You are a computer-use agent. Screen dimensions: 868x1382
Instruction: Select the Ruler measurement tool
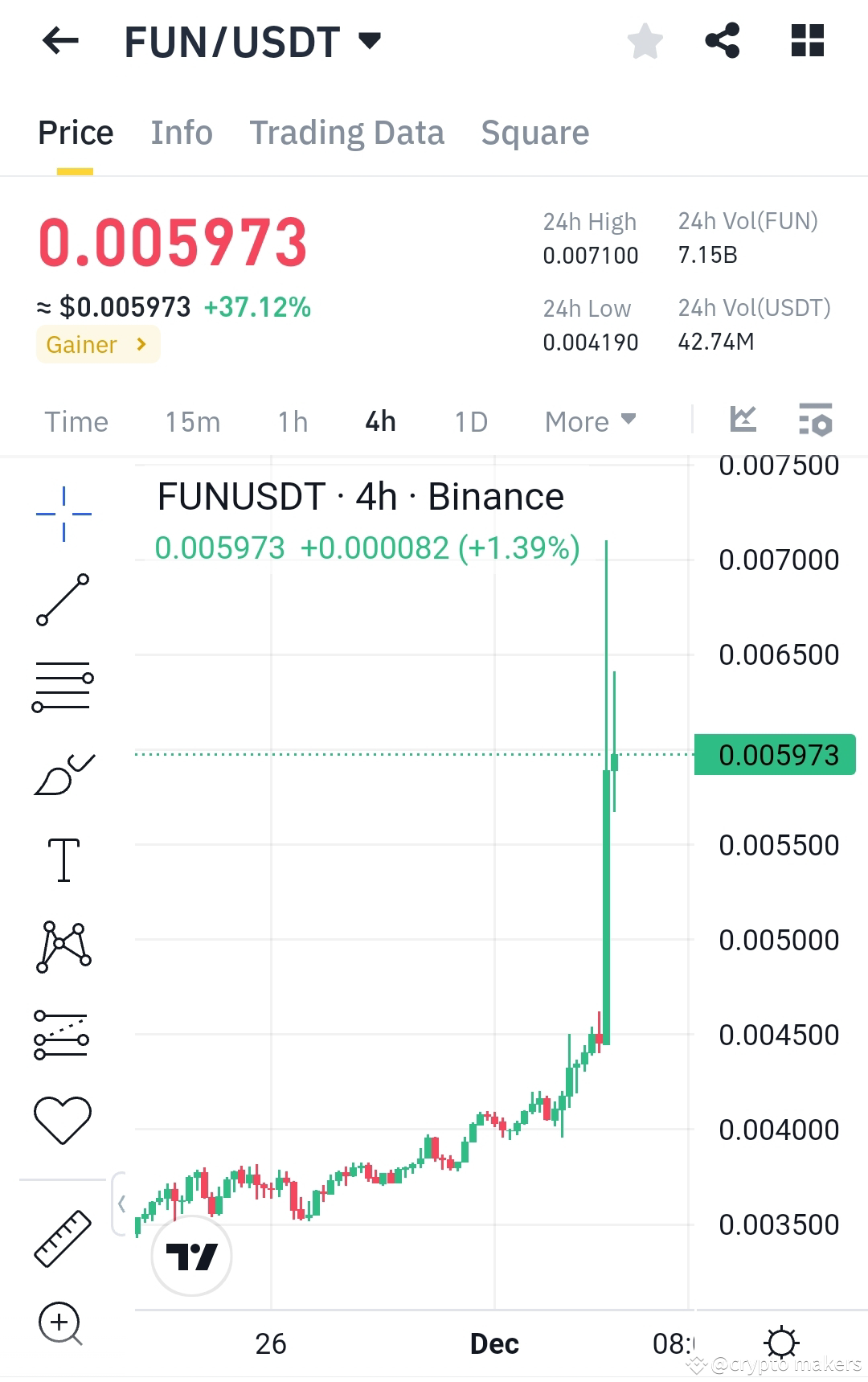coord(62,1238)
